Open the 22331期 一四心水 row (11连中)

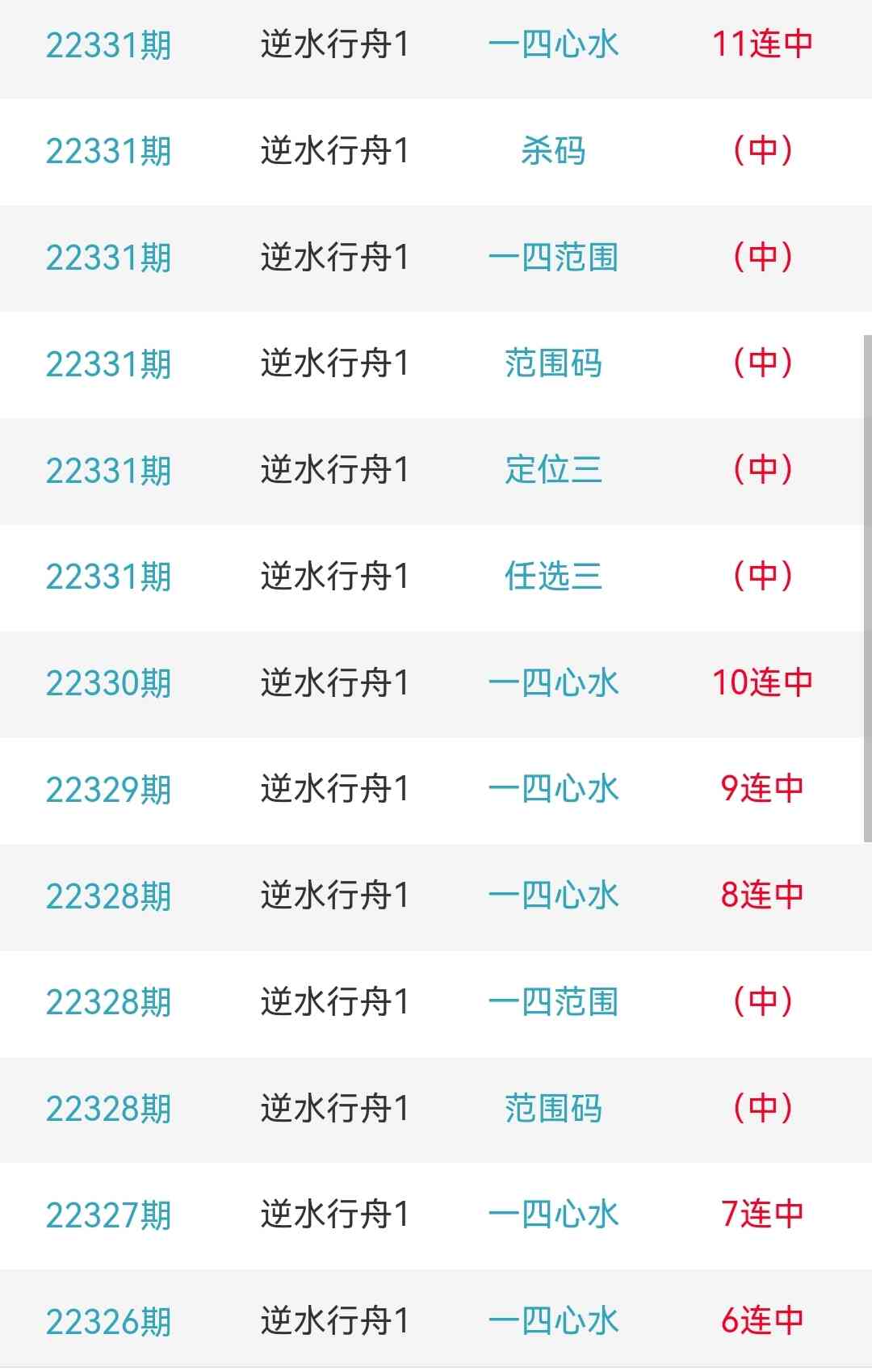point(553,44)
